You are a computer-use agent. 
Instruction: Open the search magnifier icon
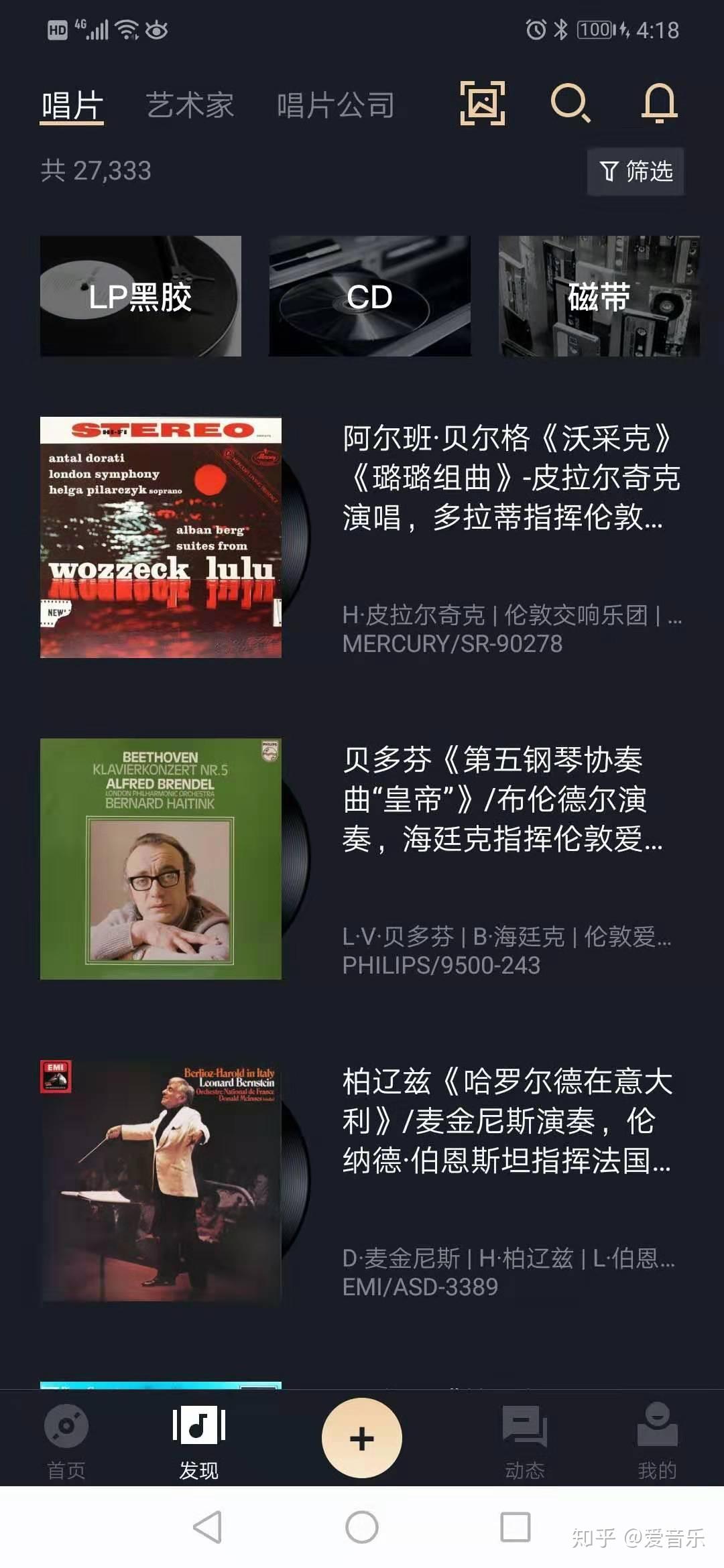tap(571, 103)
